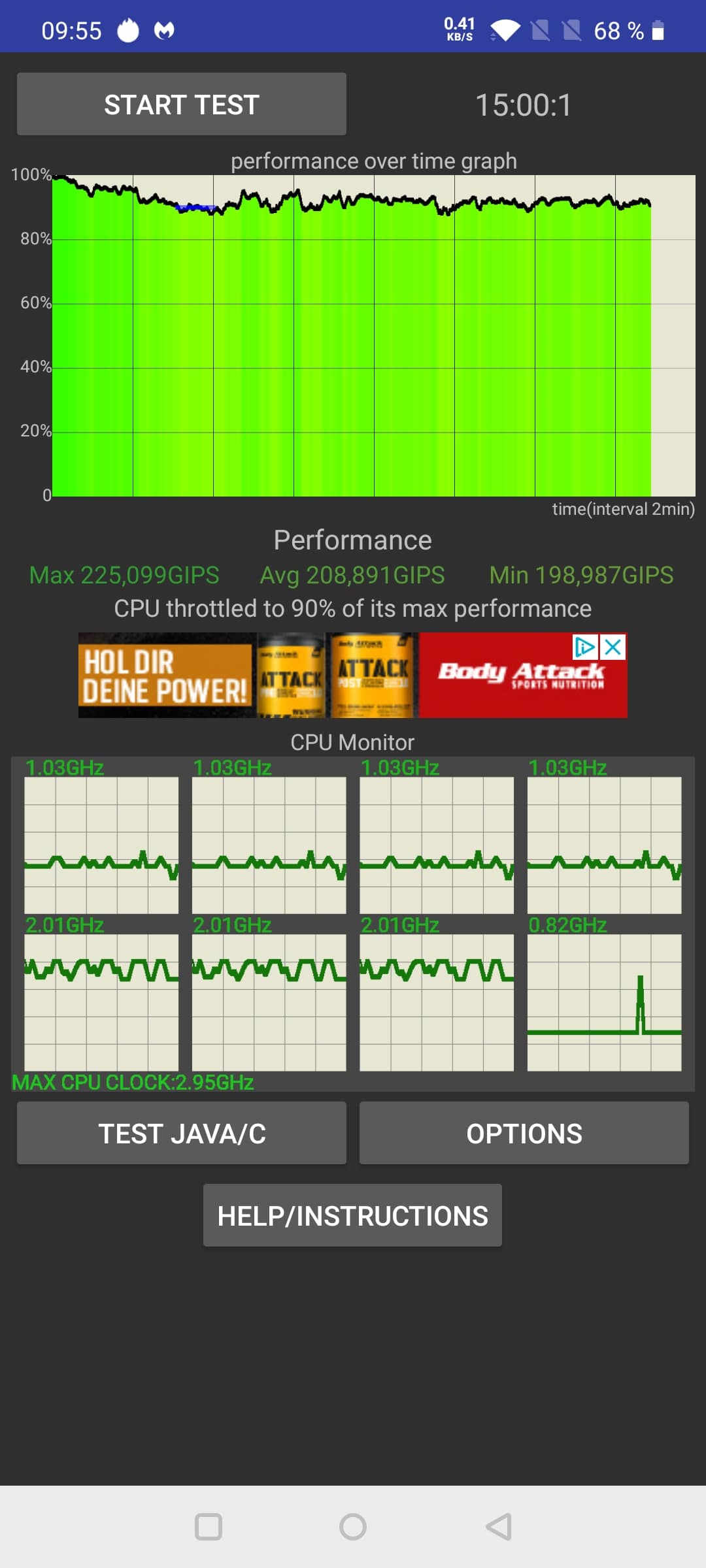Open HELP/INSTRUCTIONS
Viewport: 706px width, 1568px height.
tap(352, 1215)
